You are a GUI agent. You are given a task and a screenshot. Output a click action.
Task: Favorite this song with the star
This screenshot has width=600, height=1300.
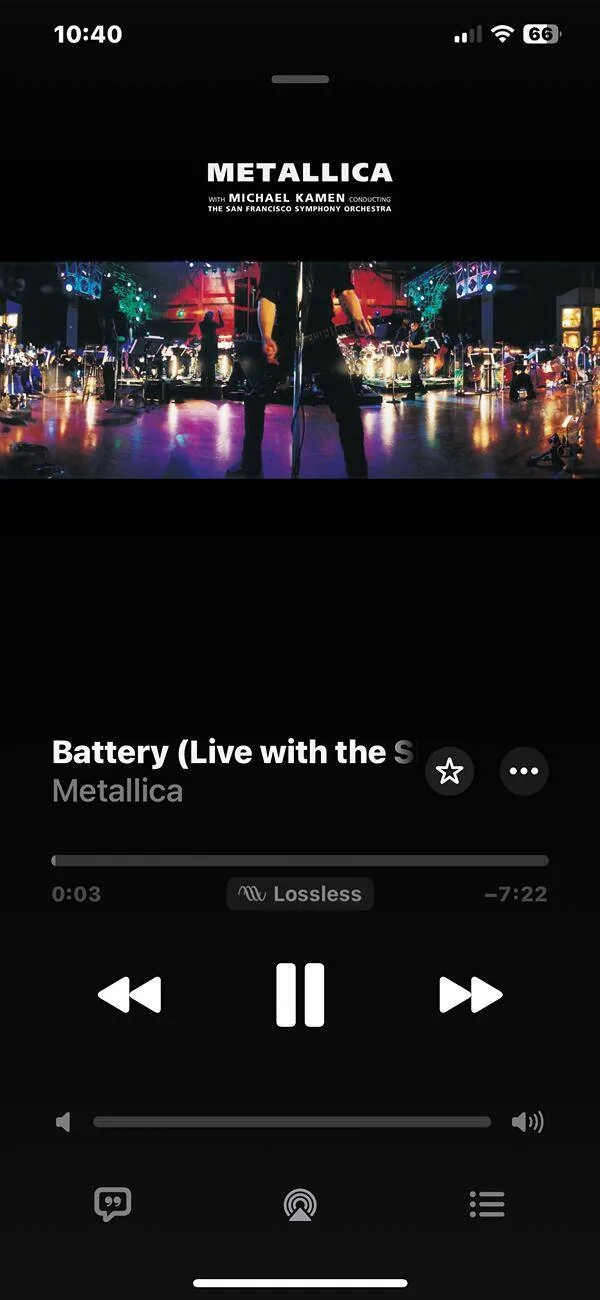pos(449,771)
